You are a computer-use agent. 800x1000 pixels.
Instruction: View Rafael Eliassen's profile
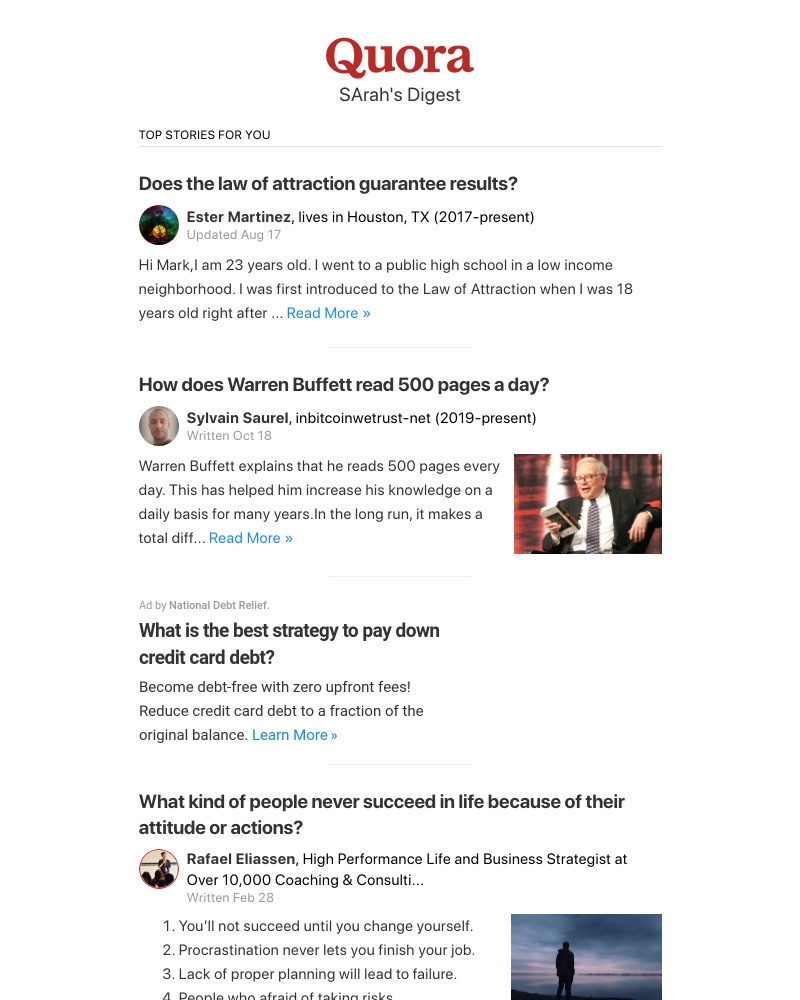(240, 859)
